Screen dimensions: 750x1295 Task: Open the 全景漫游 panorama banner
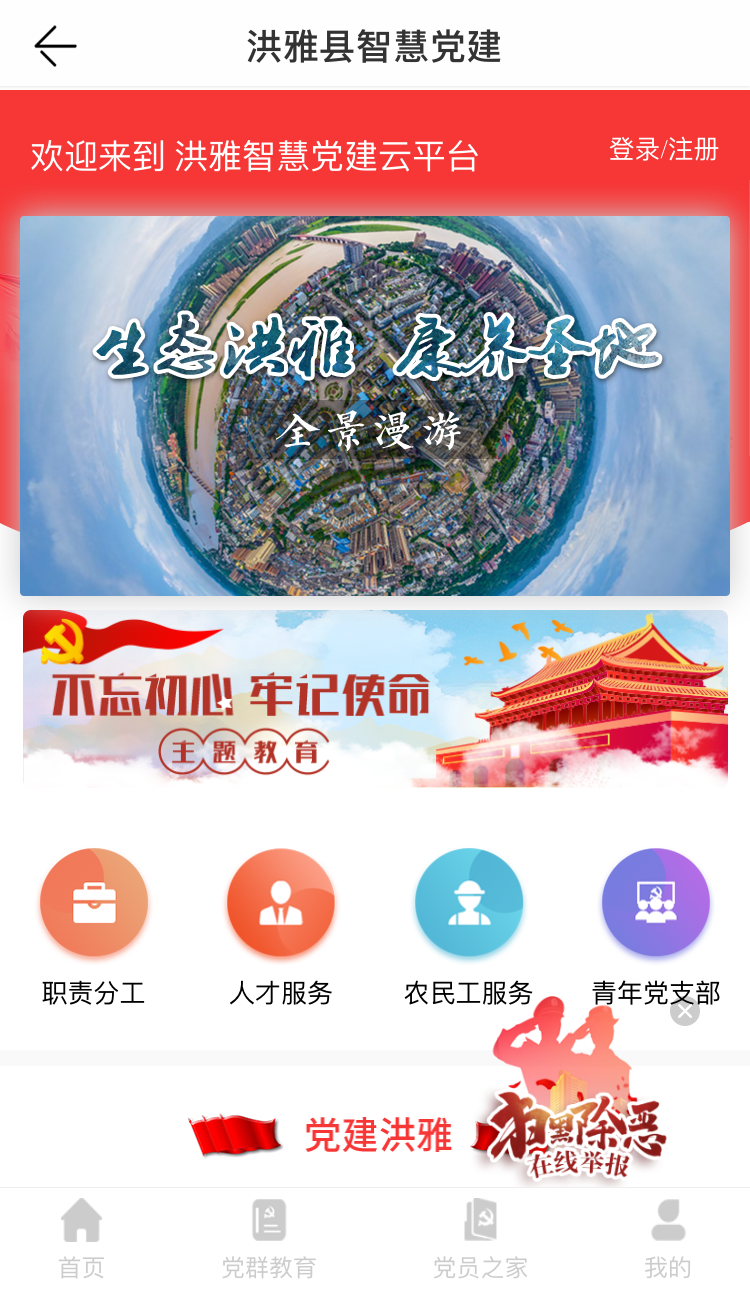[374, 405]
